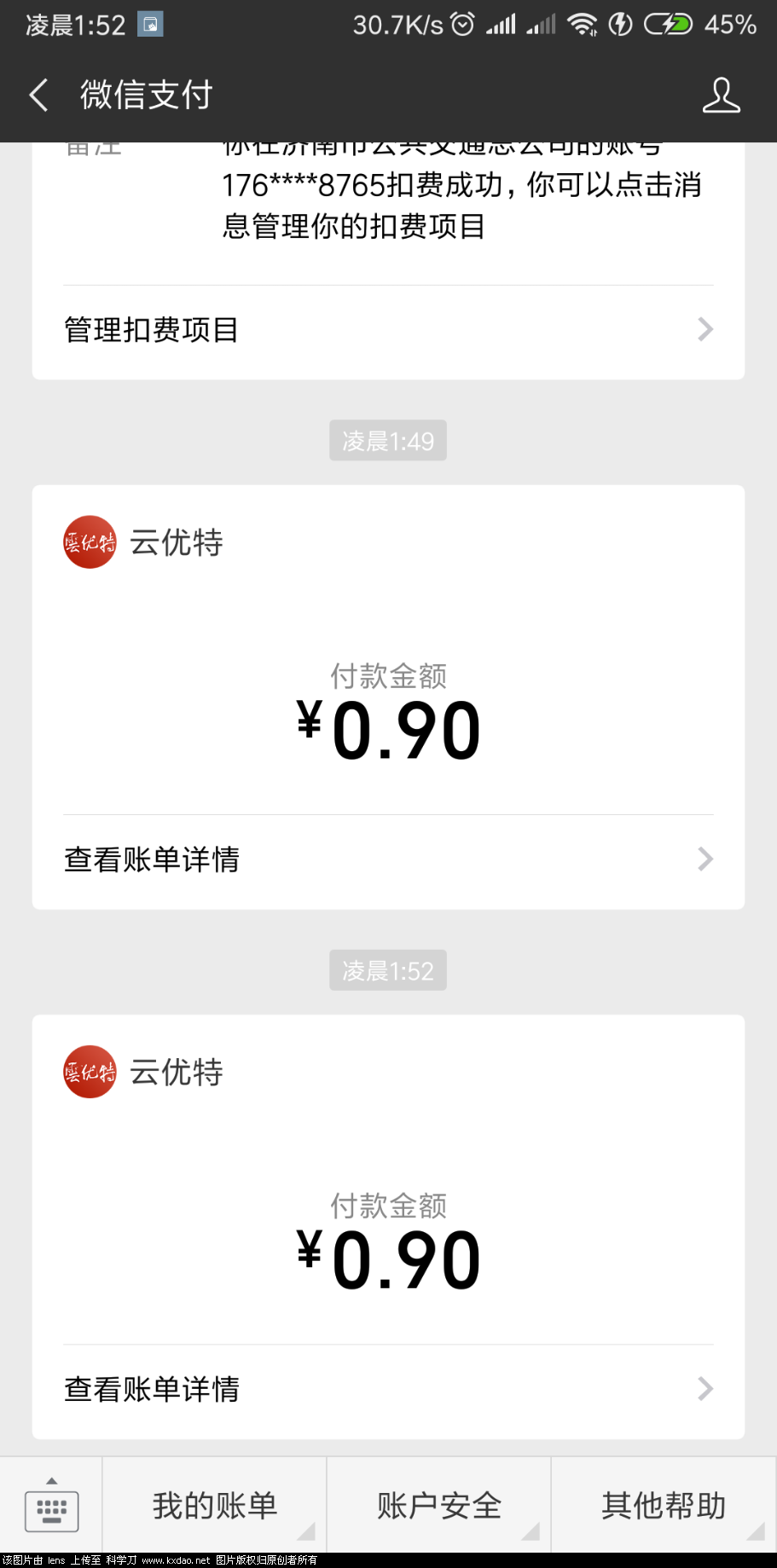Select the 云优特 merchant logo in first receipt

[89, 541]
